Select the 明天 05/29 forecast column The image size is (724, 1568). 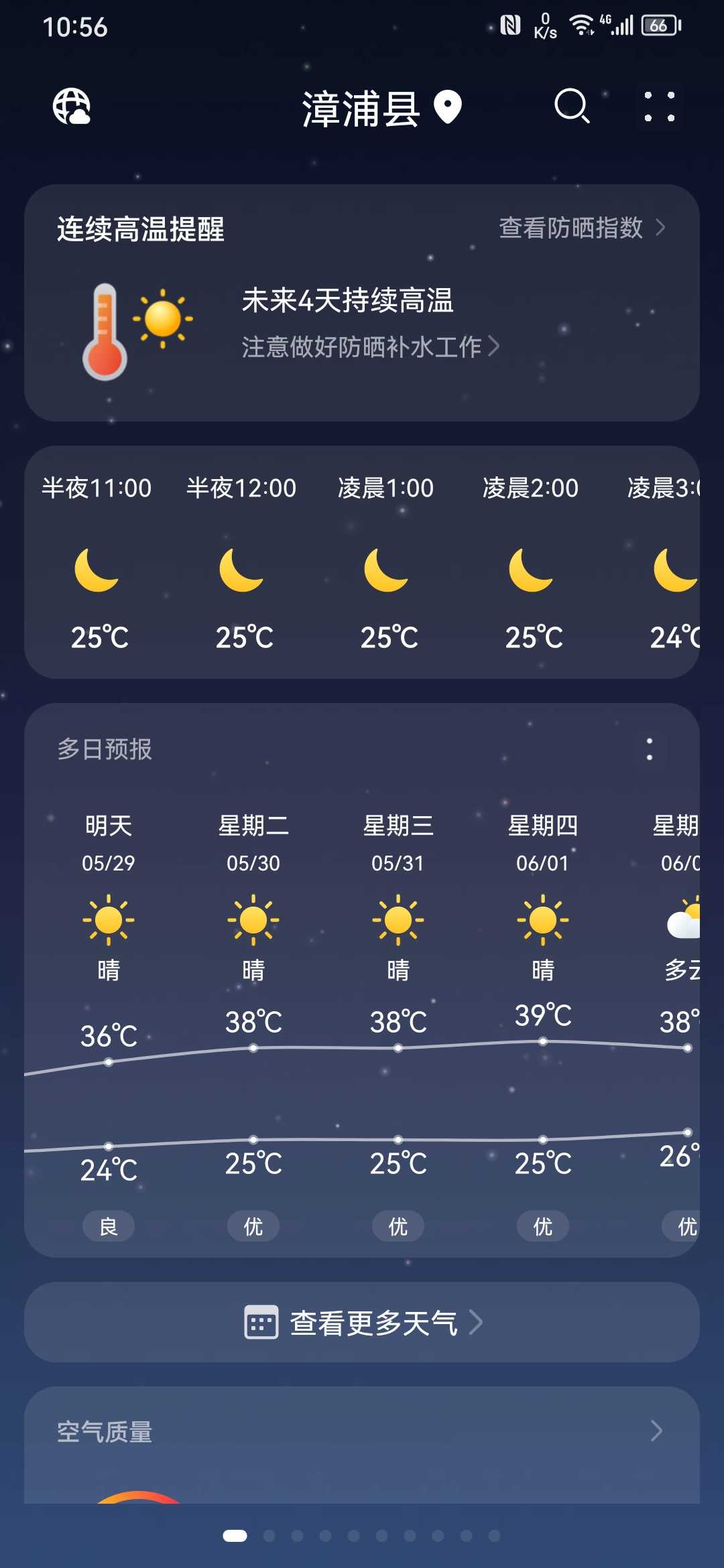[109, 1025]
